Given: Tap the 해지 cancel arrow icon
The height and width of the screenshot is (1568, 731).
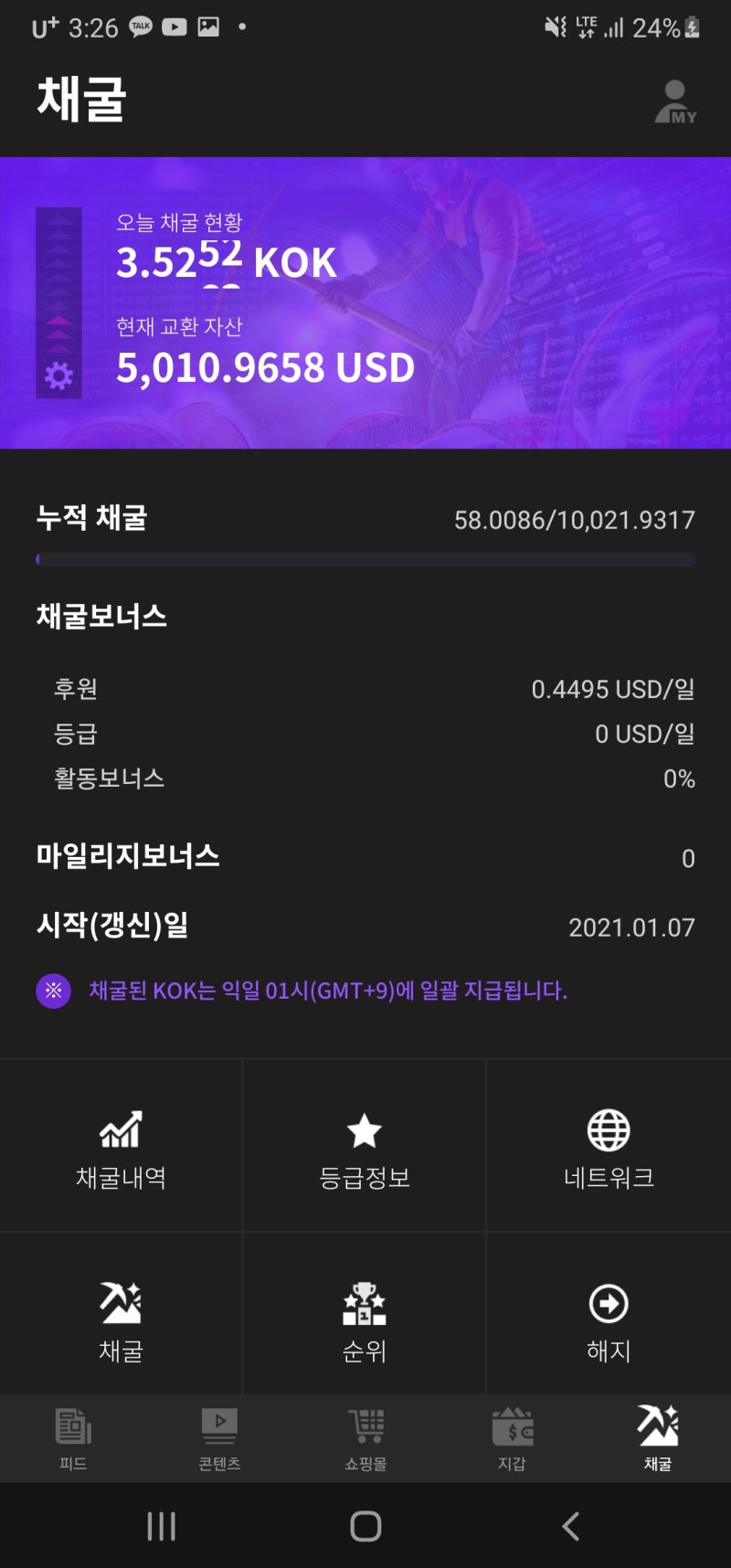Looking at the screenshot, I should pyautogui.click(x=608, y=1313).
